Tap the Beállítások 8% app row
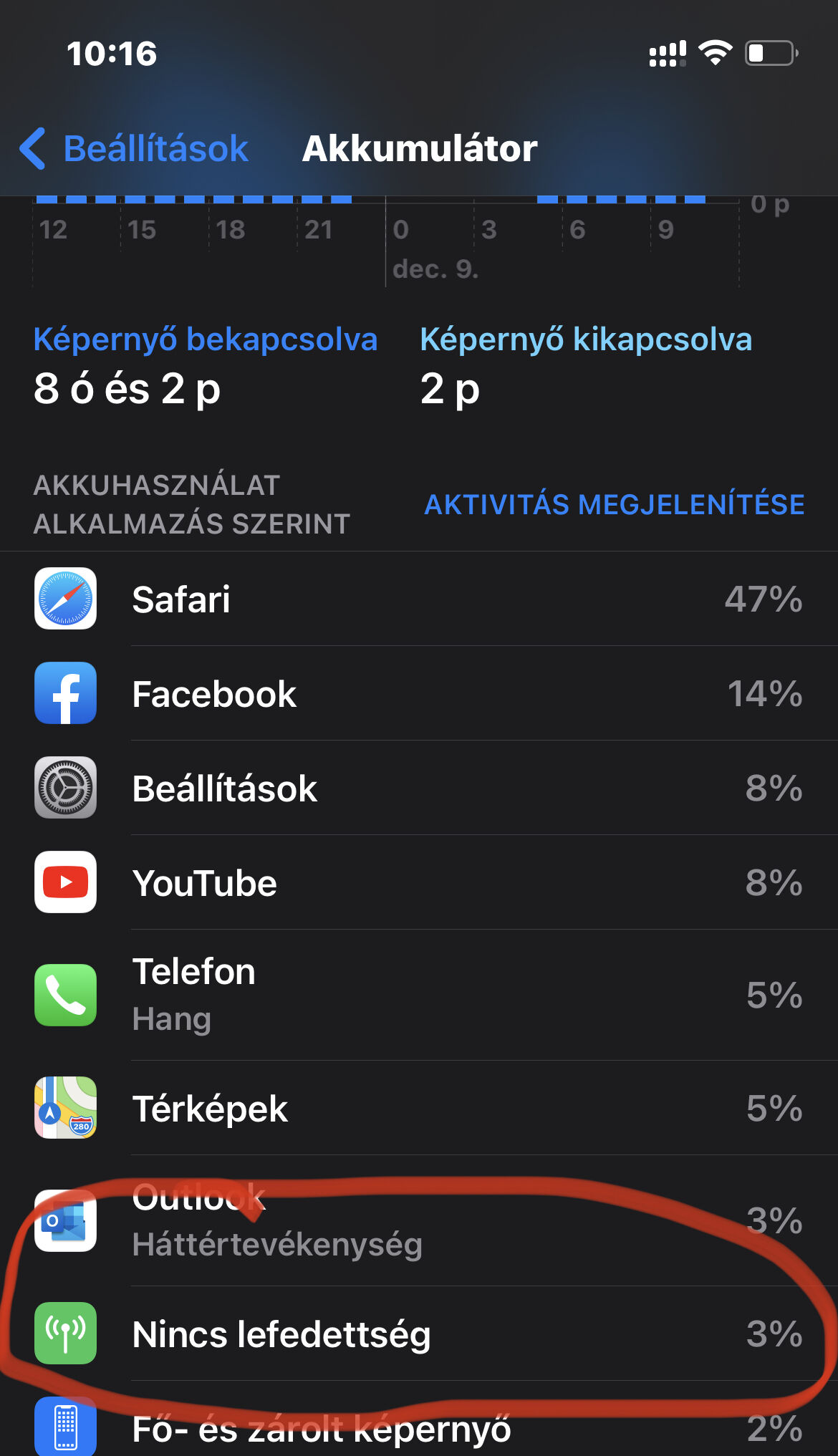 click(x=419, y=788)
